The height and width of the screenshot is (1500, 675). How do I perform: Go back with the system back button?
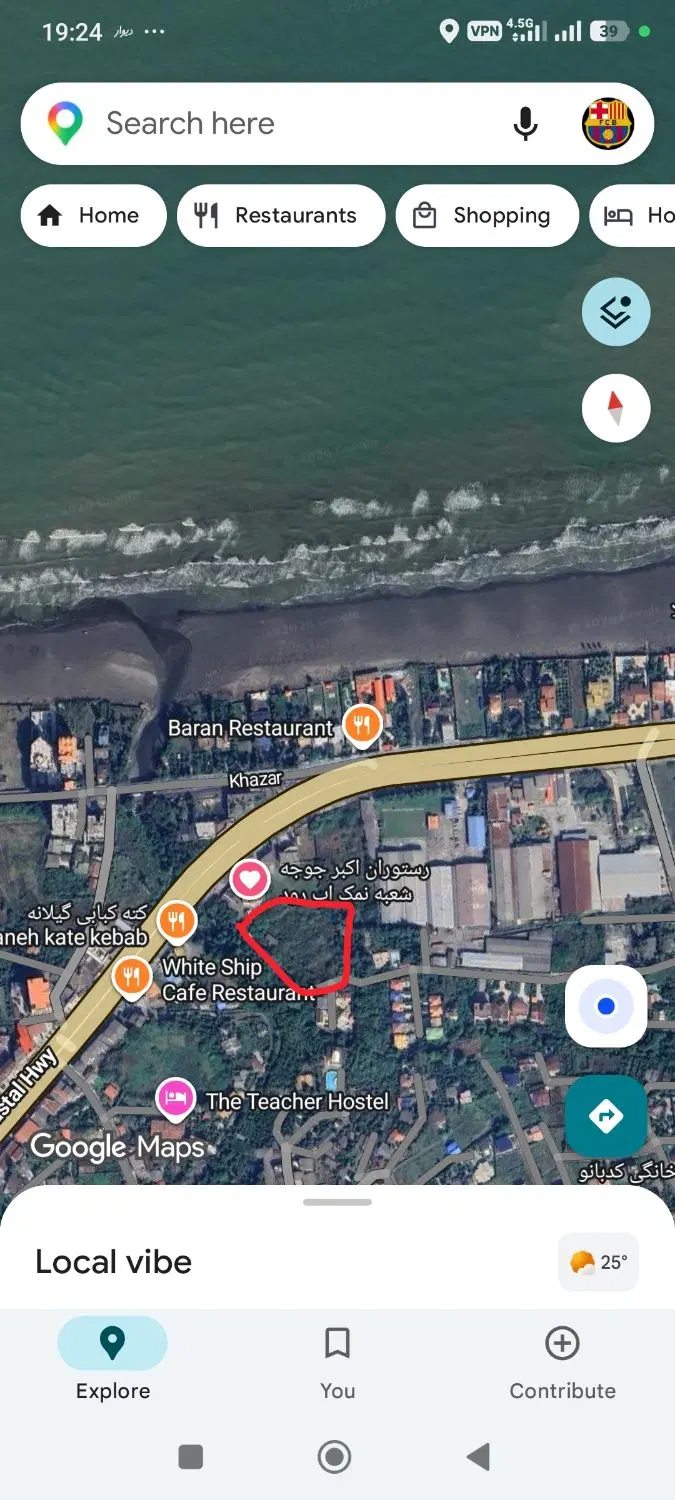[x=479, y=1457]
